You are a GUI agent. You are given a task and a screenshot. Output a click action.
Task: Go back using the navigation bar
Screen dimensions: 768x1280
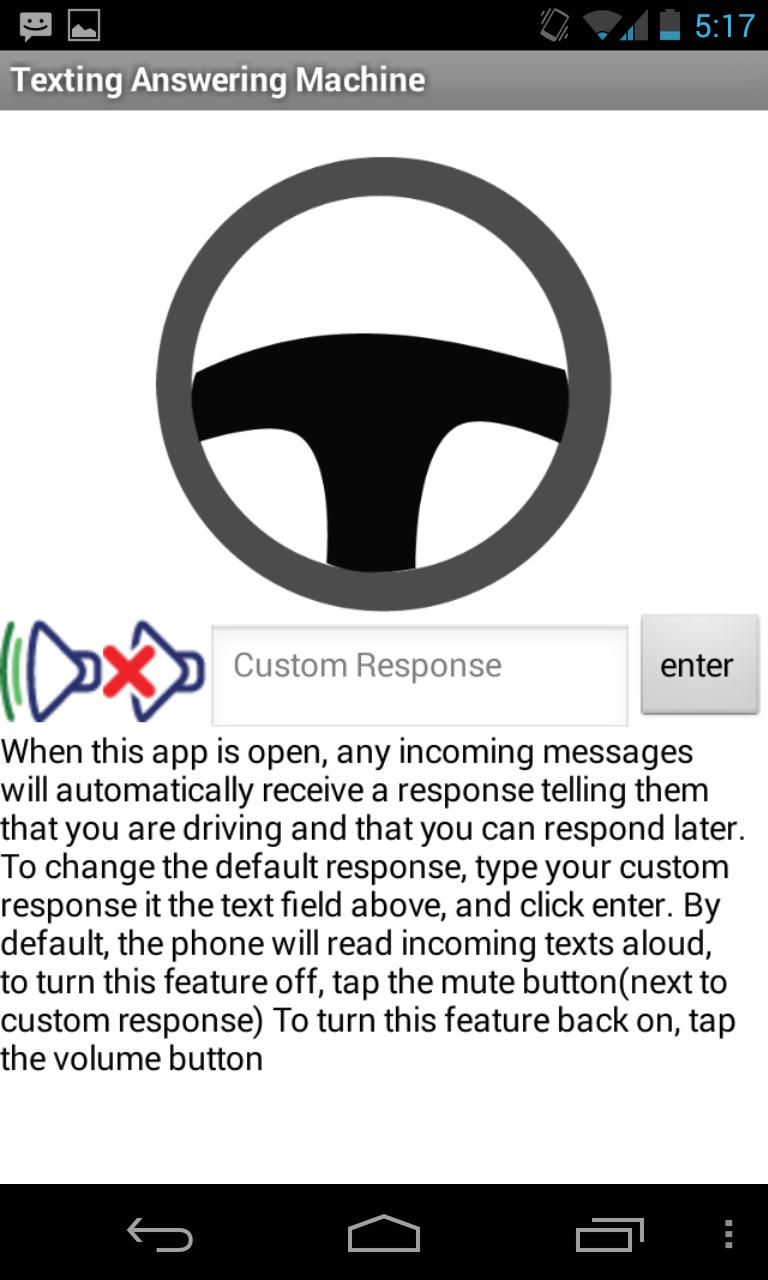[x=160, y=1234]
